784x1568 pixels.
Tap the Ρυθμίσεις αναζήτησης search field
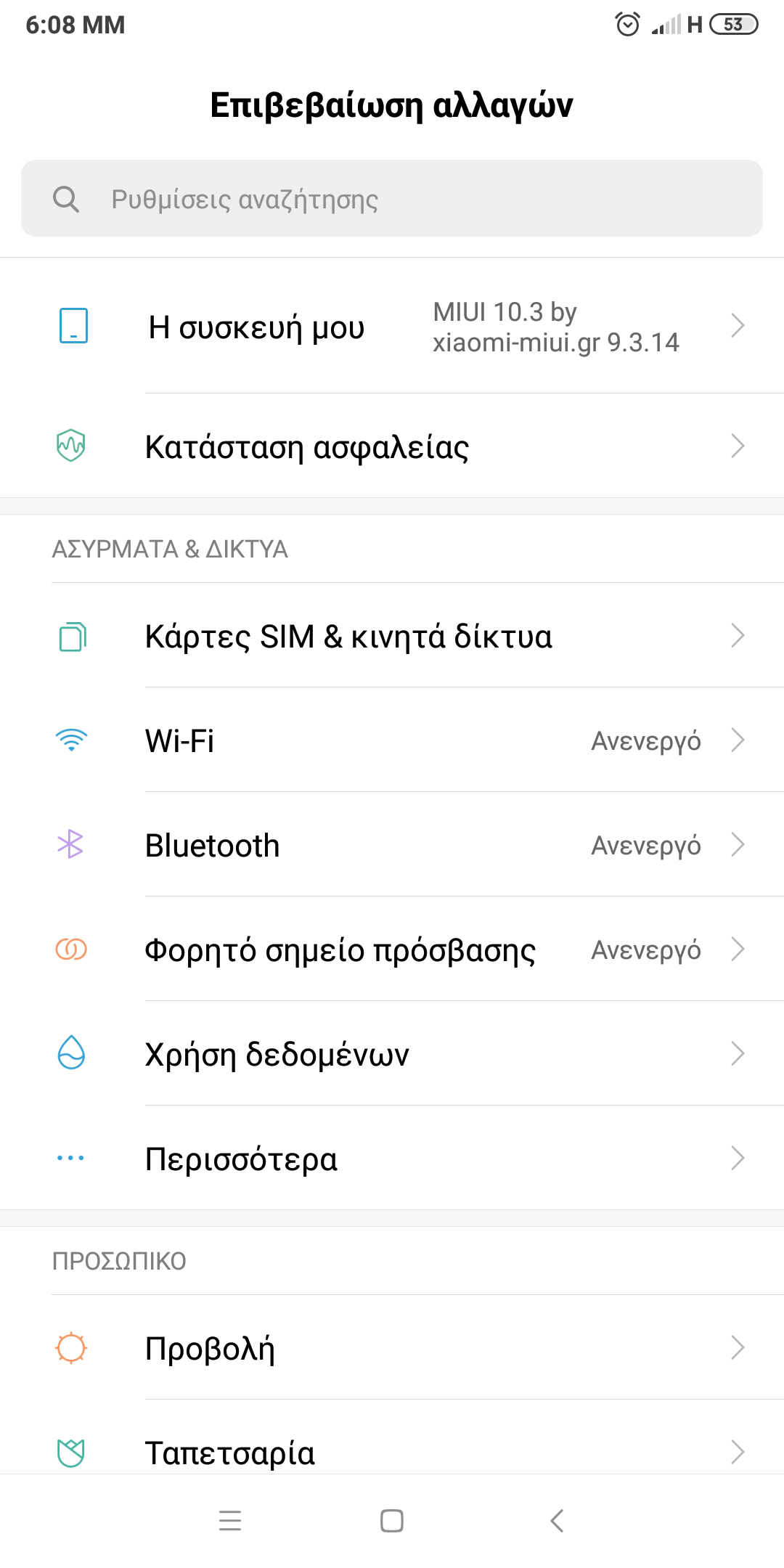(x=392, y=198)
